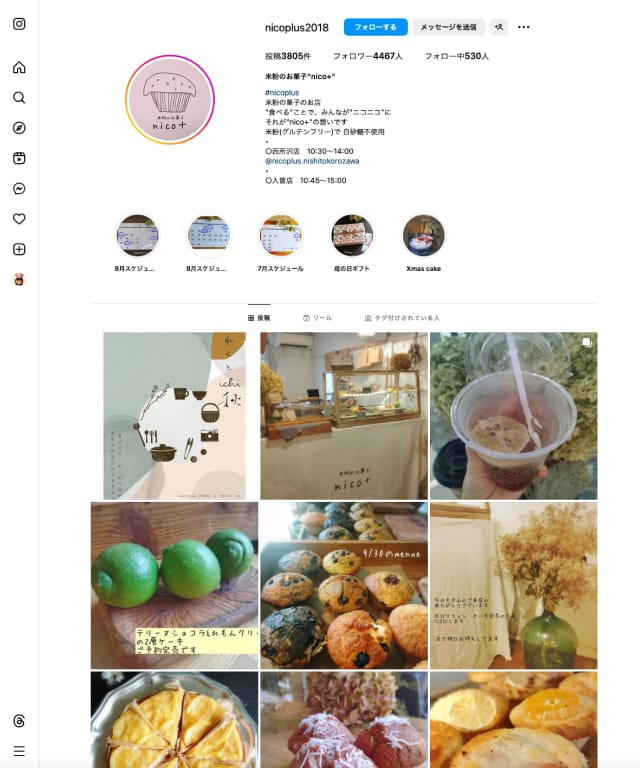The width and height of the screenshot is (640, 768).
Task: View the Xmas cake highlight
Action: tap(423, 236)
